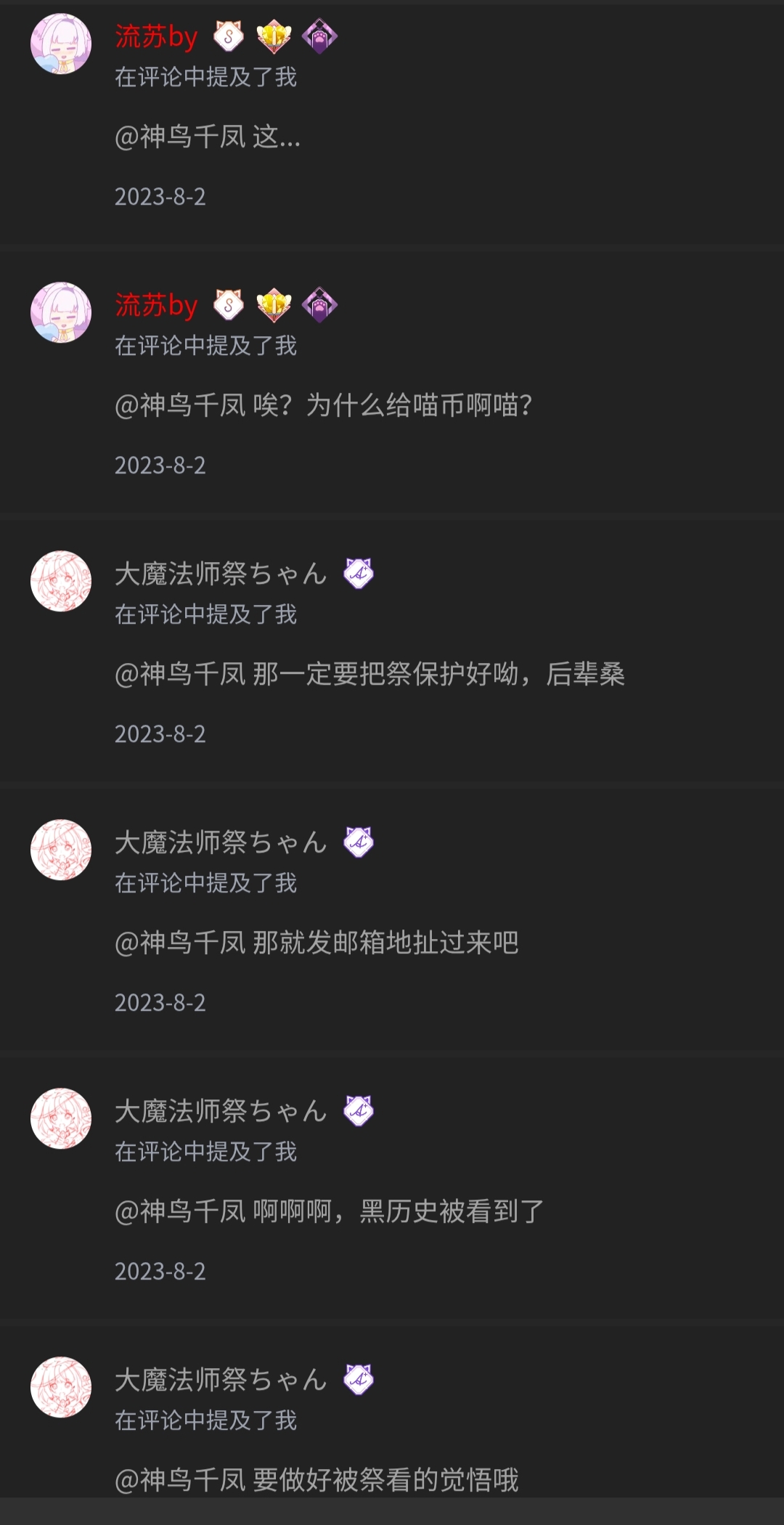The image size is (784, 1525).
Task: Open the mention "那一定要把祭保护好呦，后辈桑"
Action: pyautogui.click(x=369, y=674)
